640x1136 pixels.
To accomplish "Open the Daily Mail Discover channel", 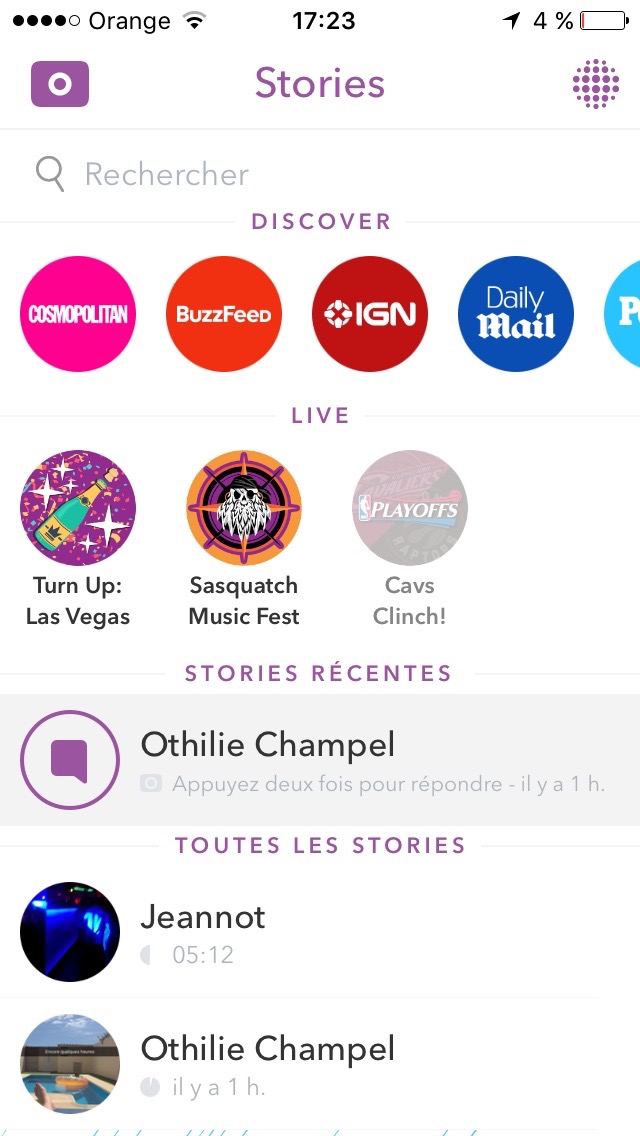I will (516, 314).
